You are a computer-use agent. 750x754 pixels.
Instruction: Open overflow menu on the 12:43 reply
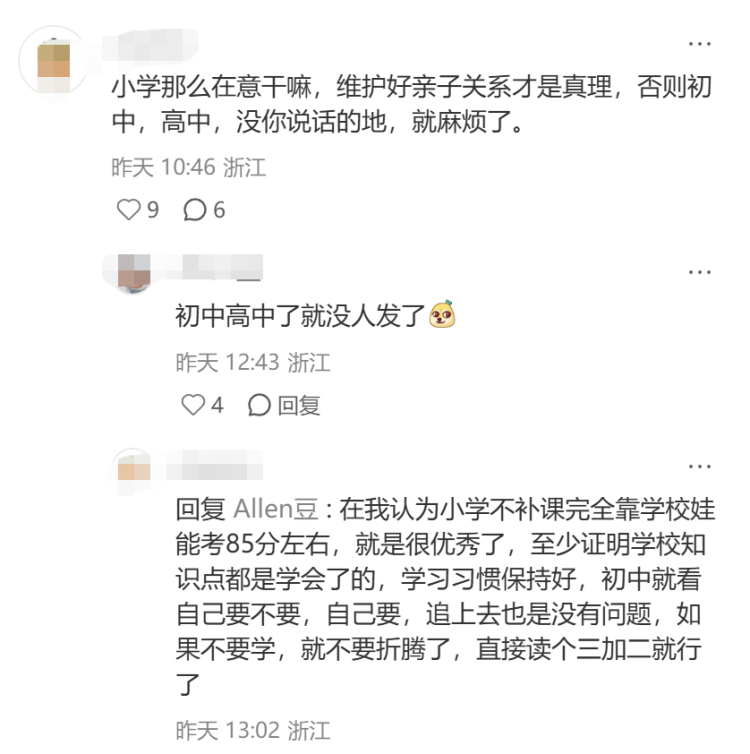tap(701, 270)
